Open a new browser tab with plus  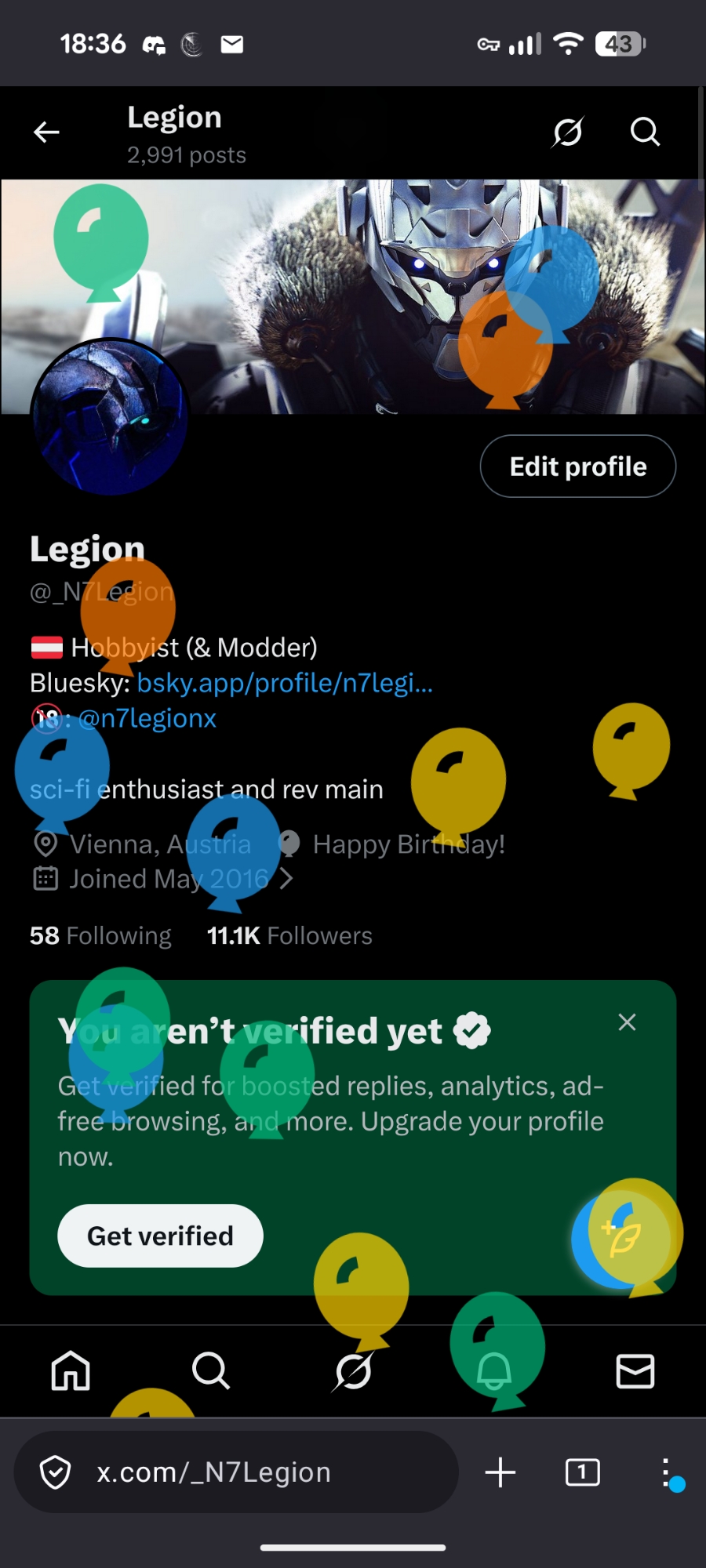(x=500, y=1472)
